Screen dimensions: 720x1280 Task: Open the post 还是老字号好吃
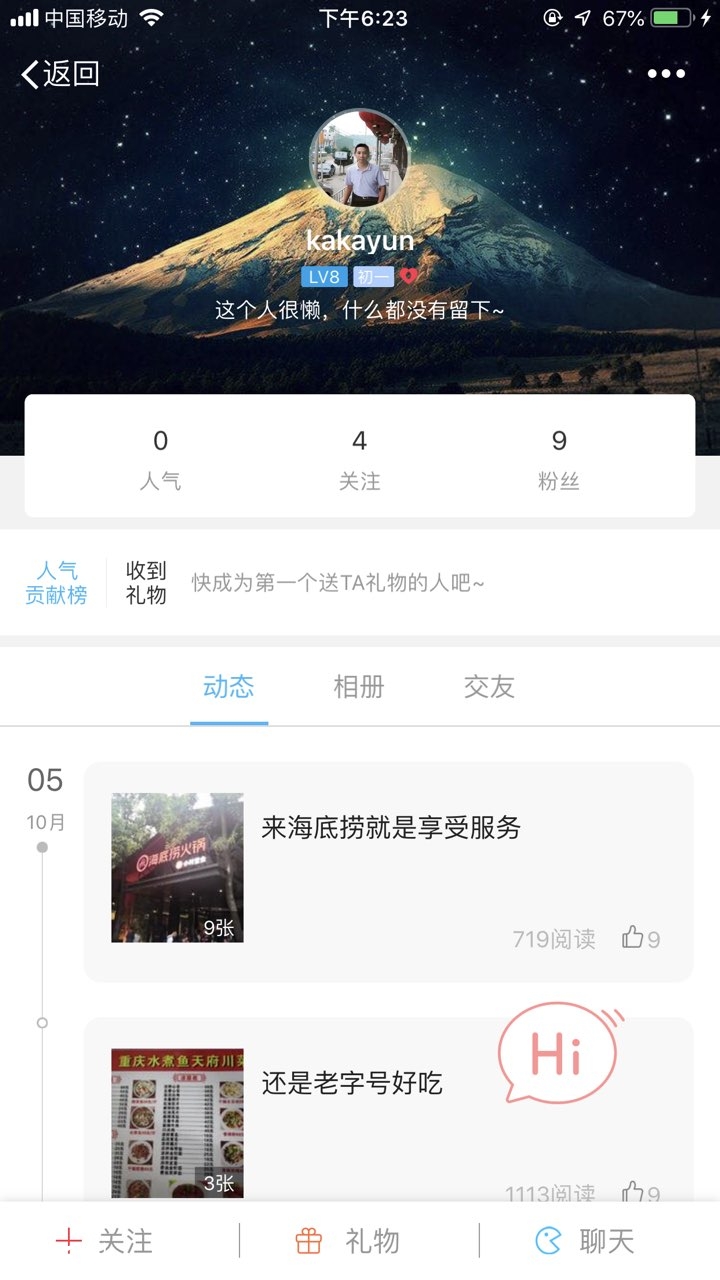352,1083
